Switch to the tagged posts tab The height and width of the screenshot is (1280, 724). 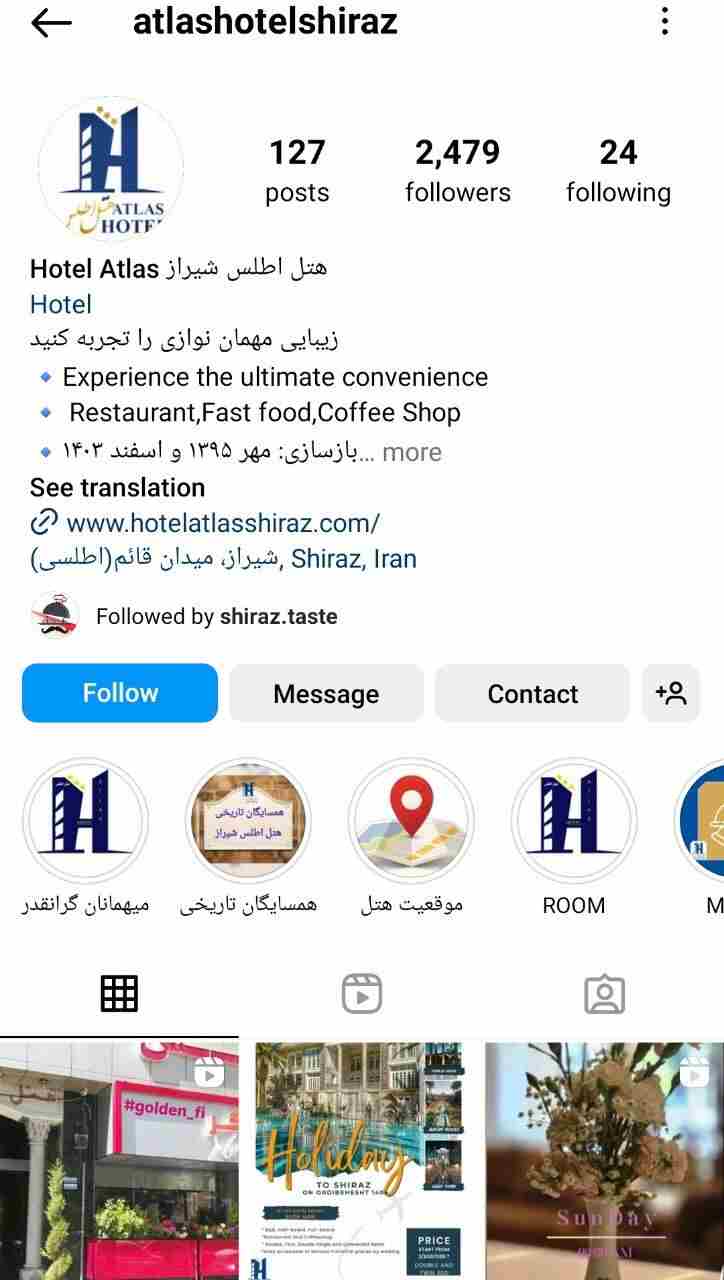coord(604,994)
